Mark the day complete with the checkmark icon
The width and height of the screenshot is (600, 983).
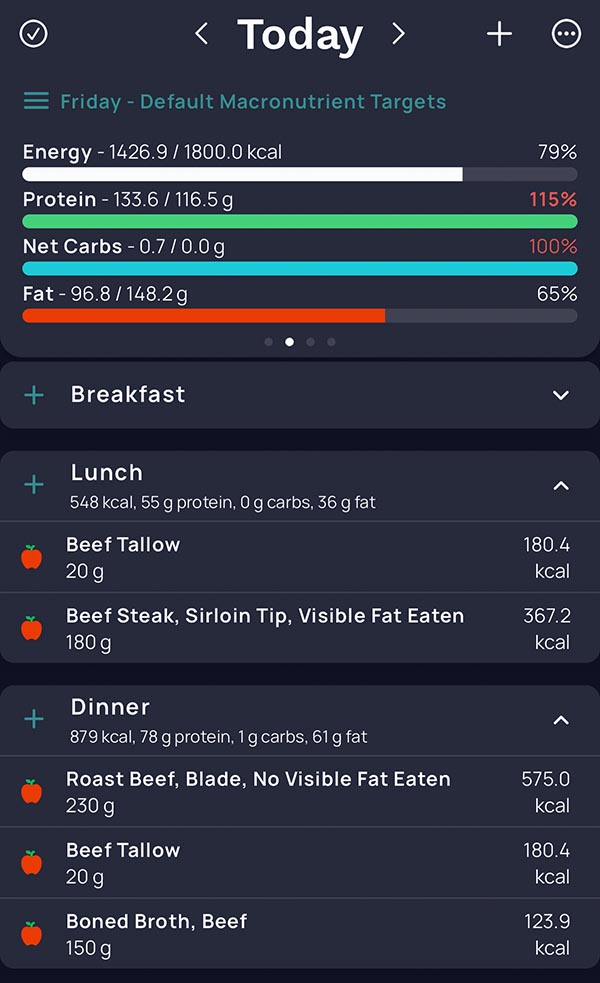(x=33, y=34)
